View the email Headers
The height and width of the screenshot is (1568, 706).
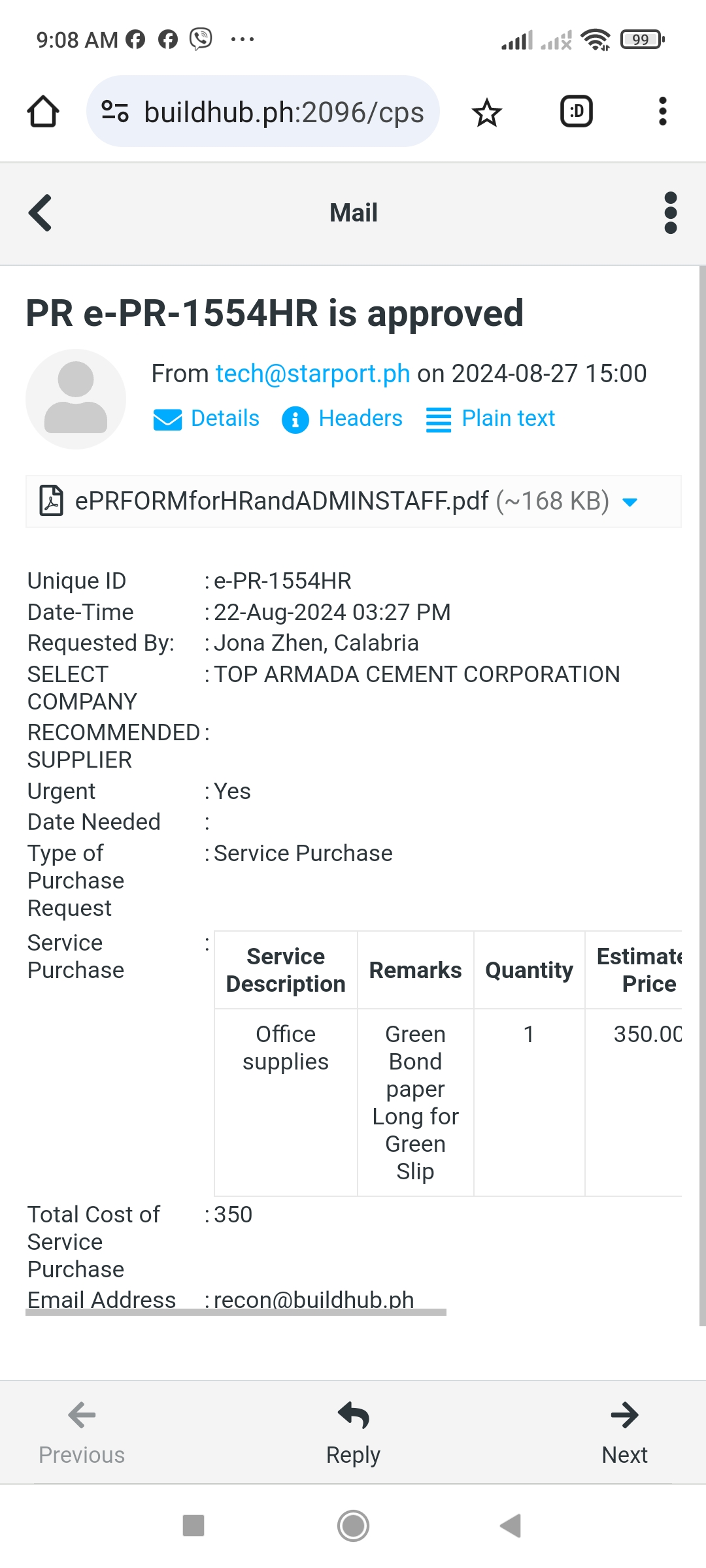click(x=343, y=418)
